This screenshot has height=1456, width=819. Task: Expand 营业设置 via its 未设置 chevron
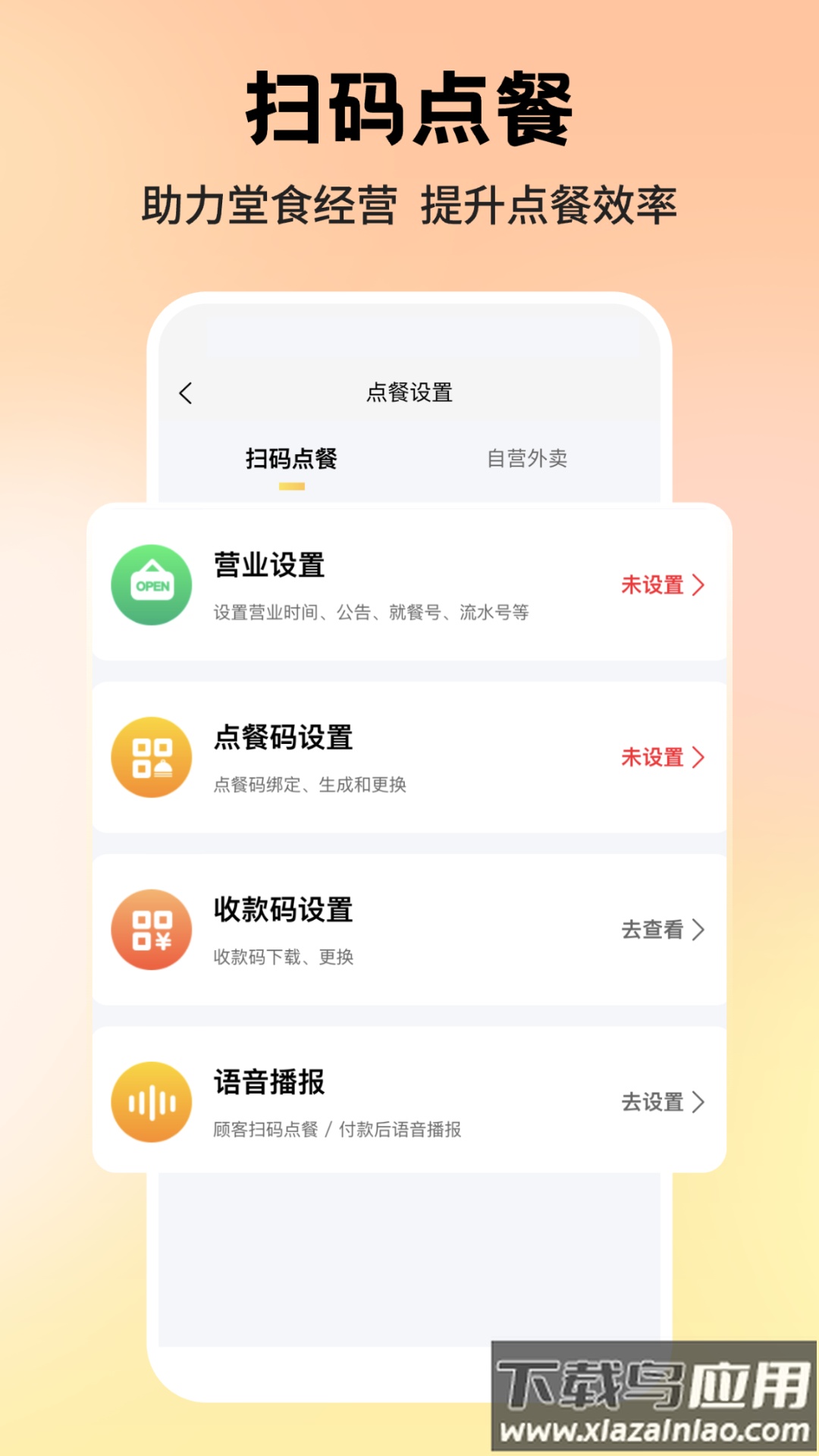click(698, 585)
